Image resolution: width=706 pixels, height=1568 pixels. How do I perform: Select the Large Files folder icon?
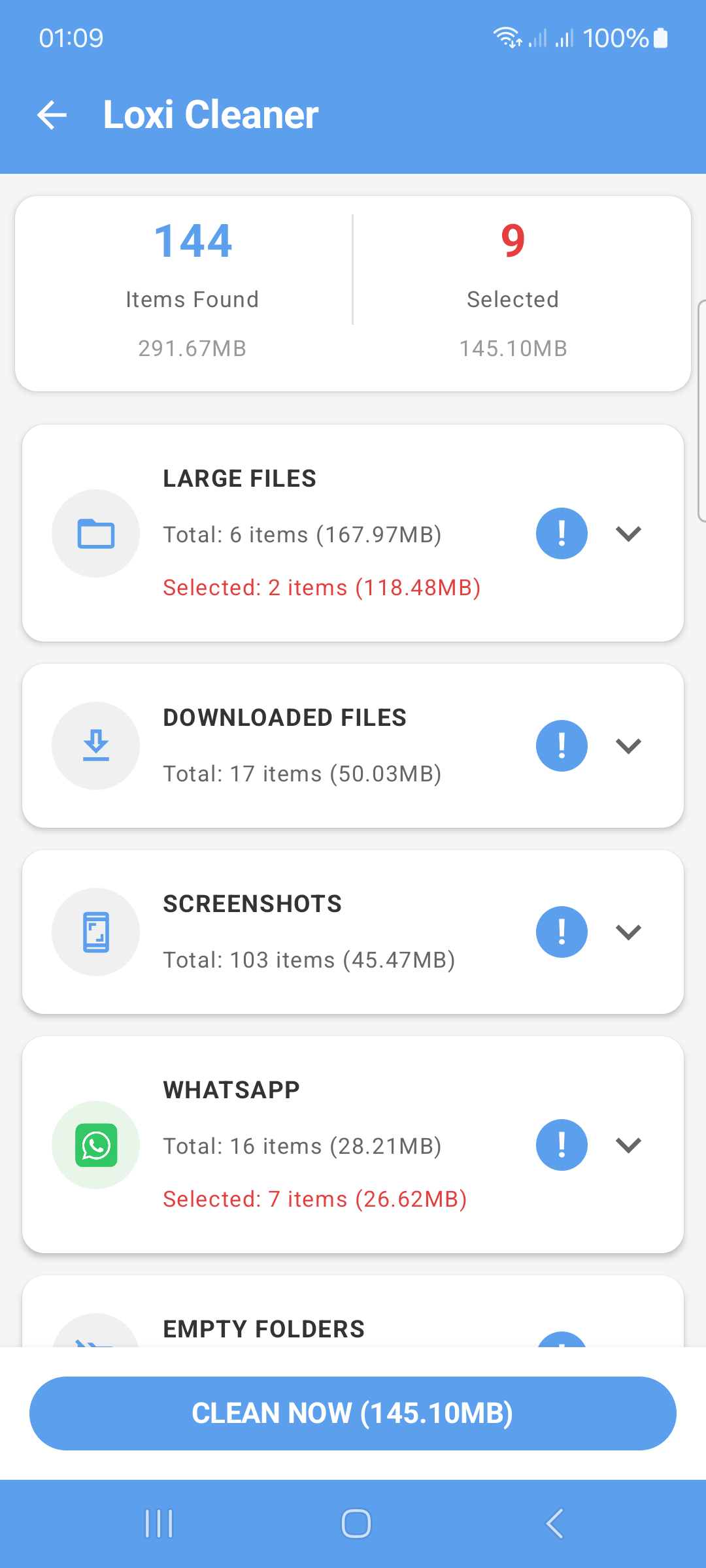95,534
